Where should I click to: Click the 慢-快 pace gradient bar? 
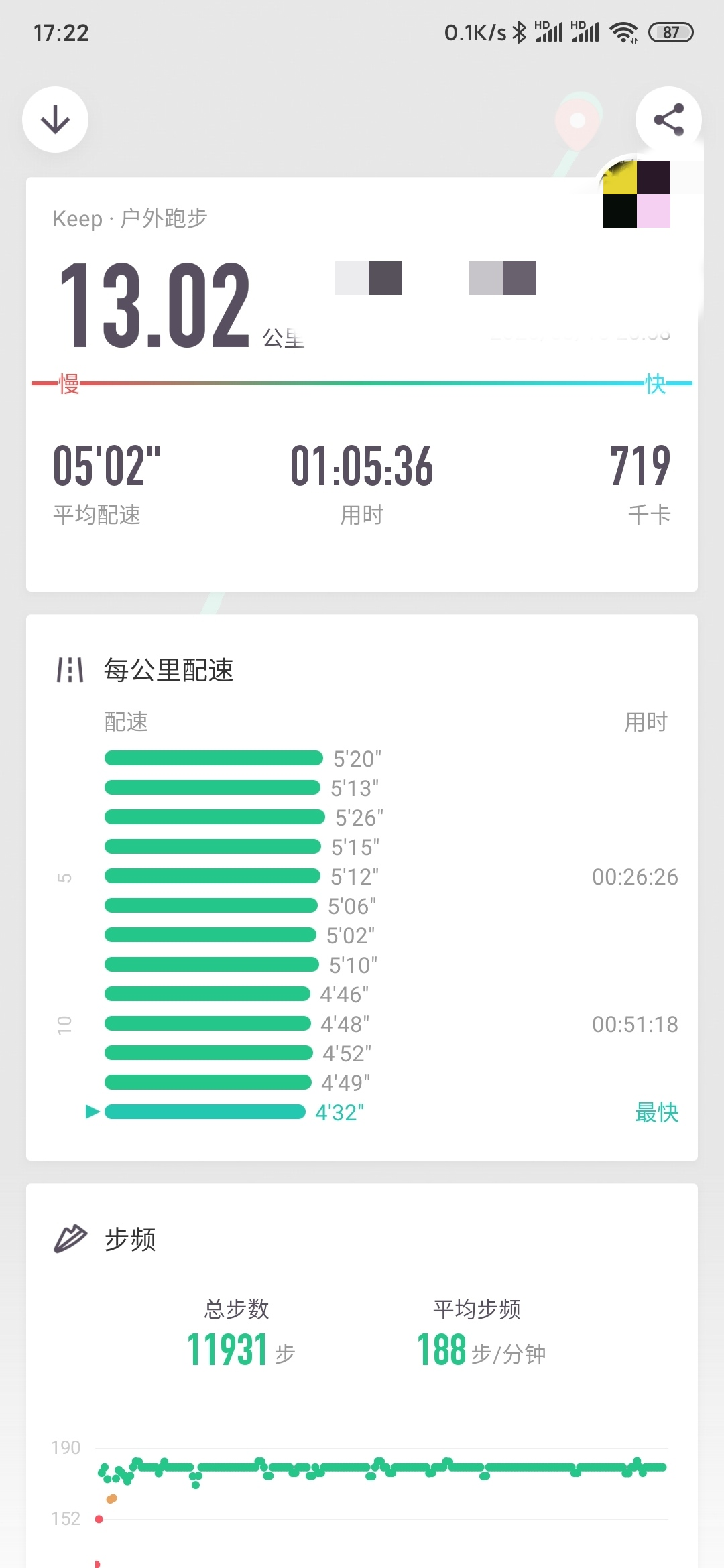coord(362,383)
